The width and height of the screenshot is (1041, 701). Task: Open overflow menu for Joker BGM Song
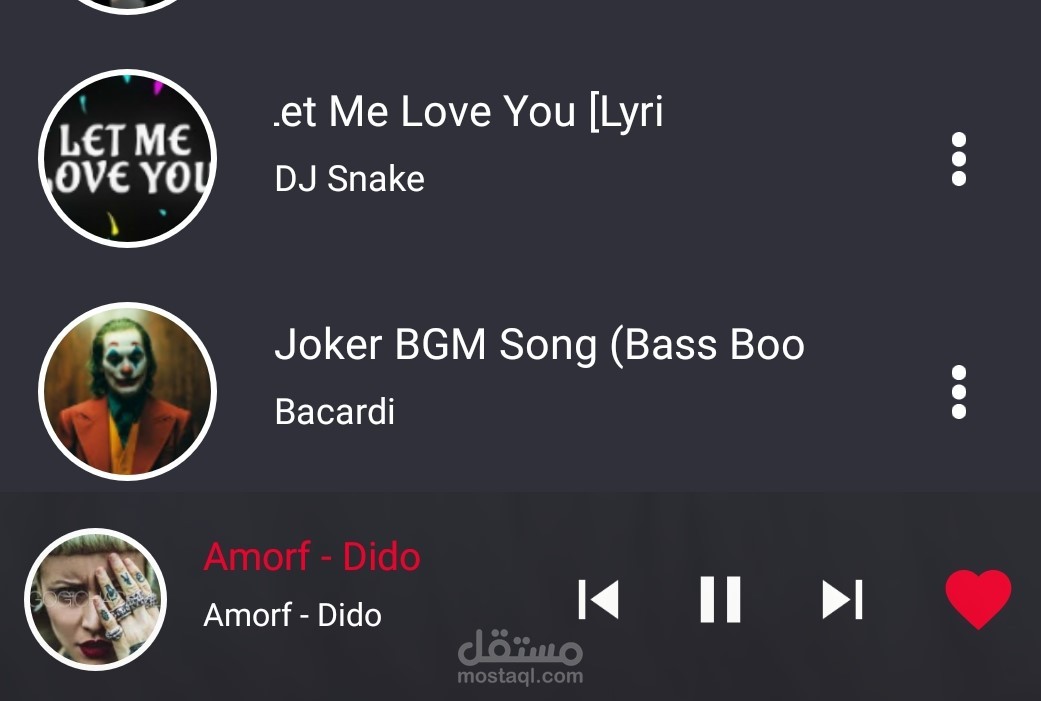point(958,392)
